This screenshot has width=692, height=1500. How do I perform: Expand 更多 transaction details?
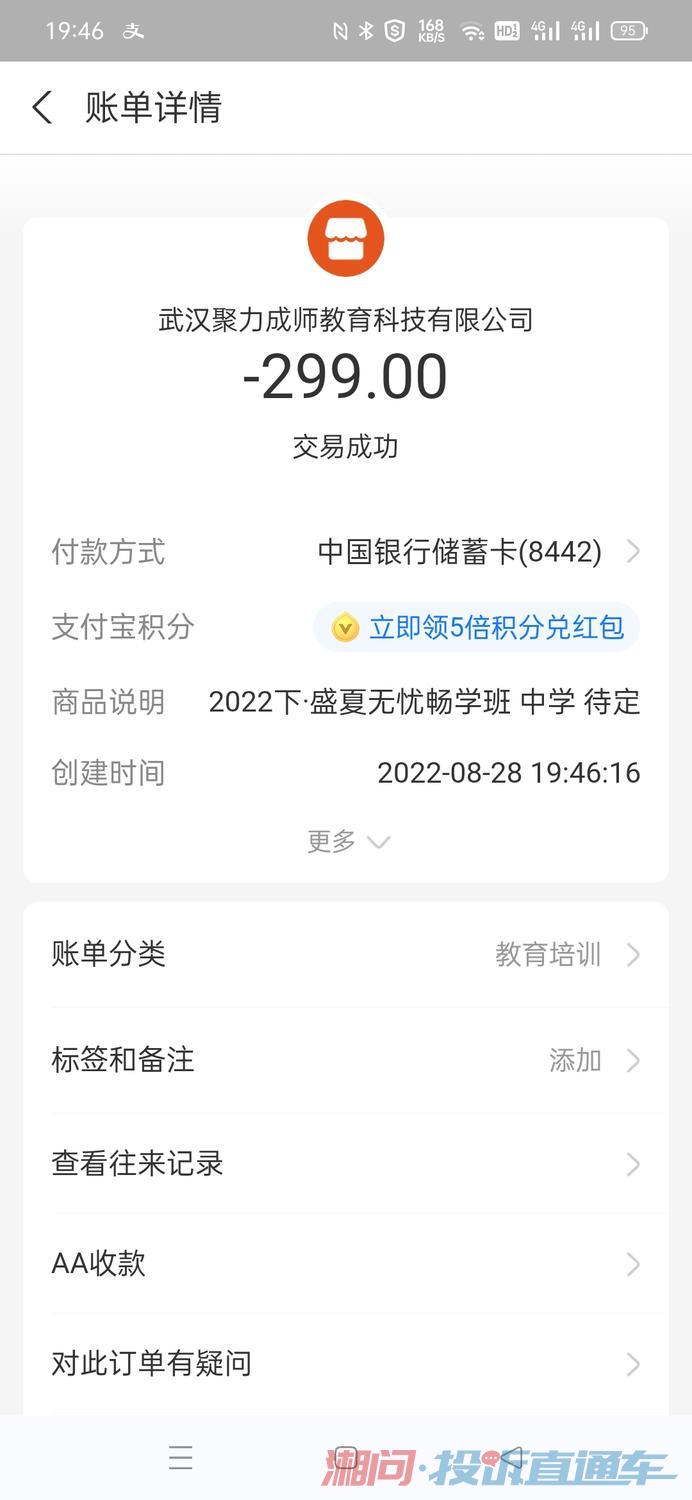pyautogui.click(x=347, y=842)
